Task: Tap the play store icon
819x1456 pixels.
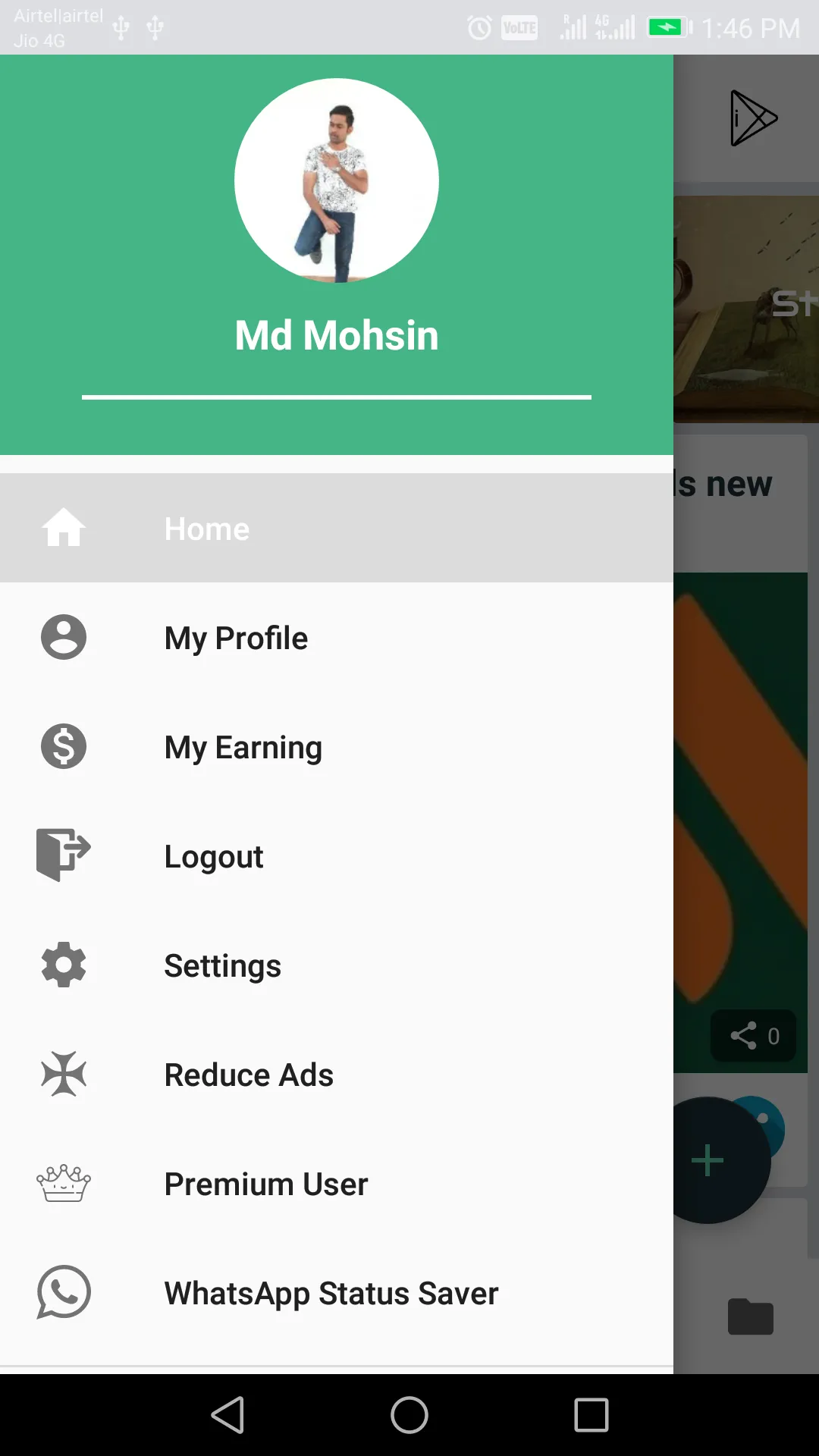Action: (752, 118)
